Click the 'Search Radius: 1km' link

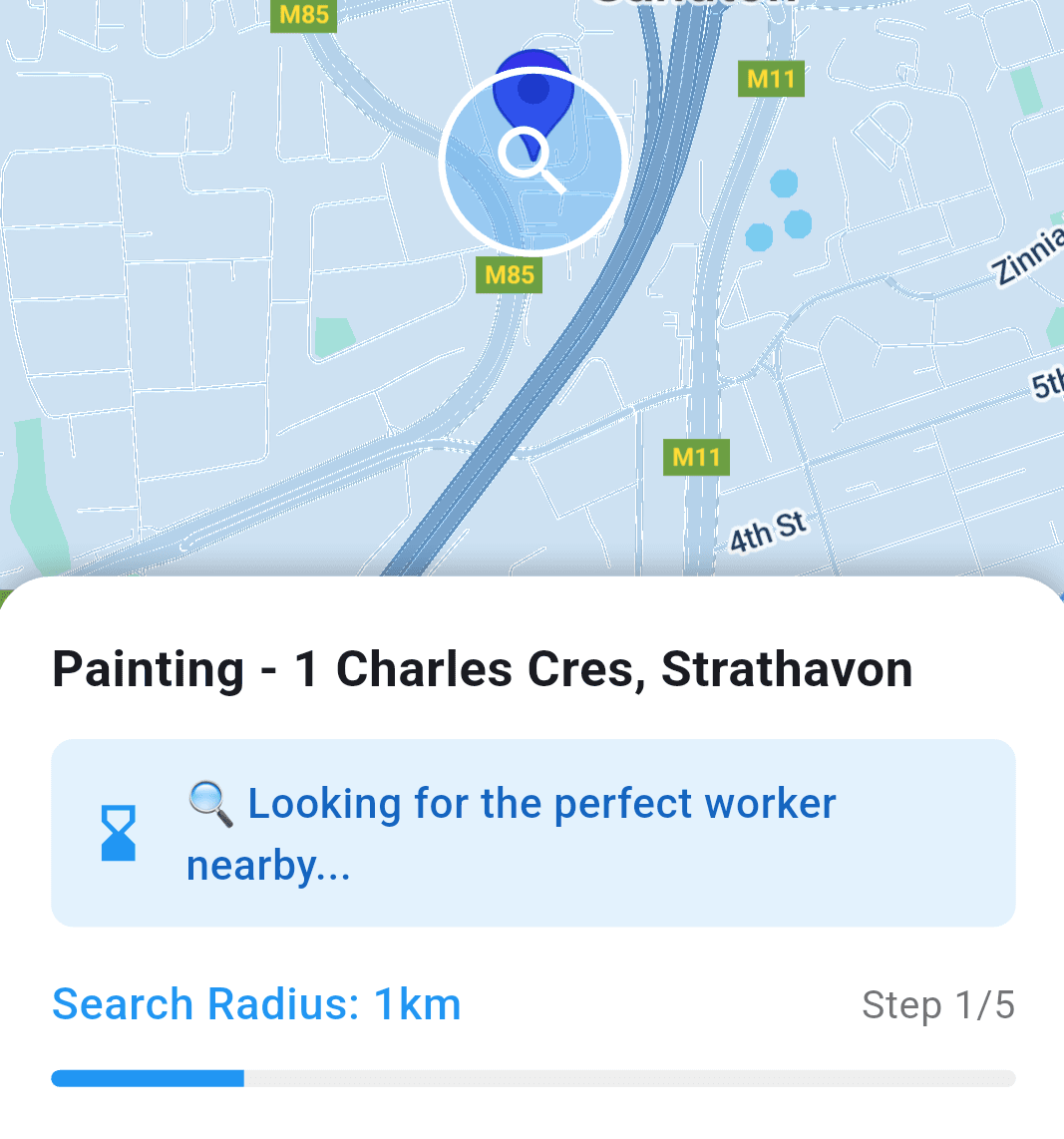click(x=256, y=1004)
